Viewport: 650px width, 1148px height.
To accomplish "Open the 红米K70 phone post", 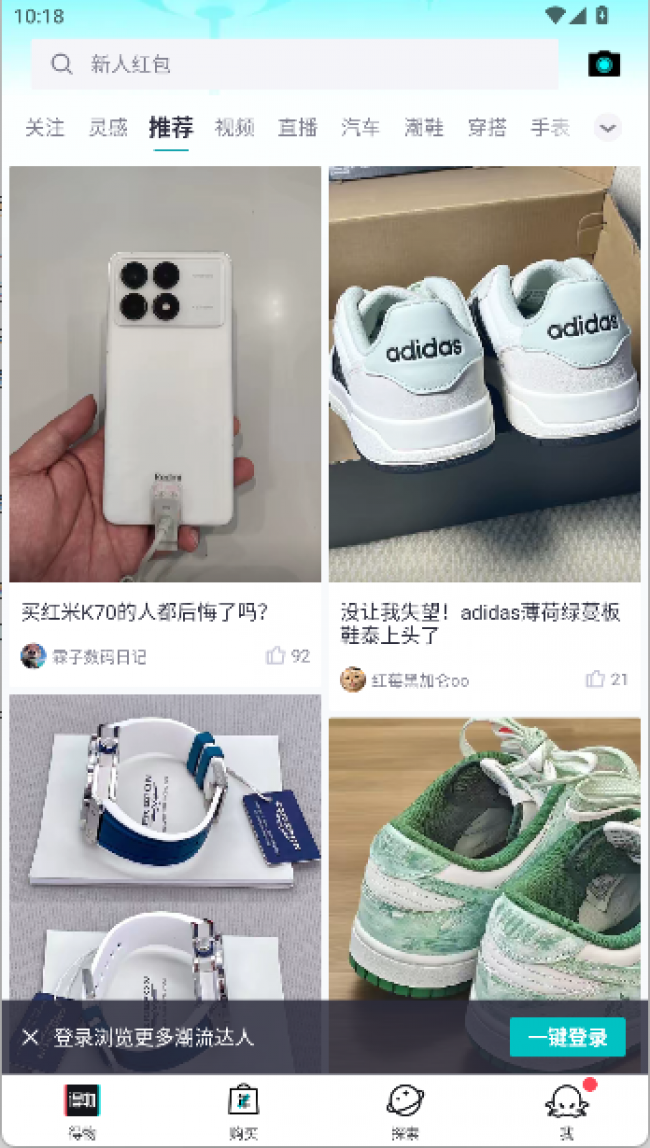I will (165, 375).
